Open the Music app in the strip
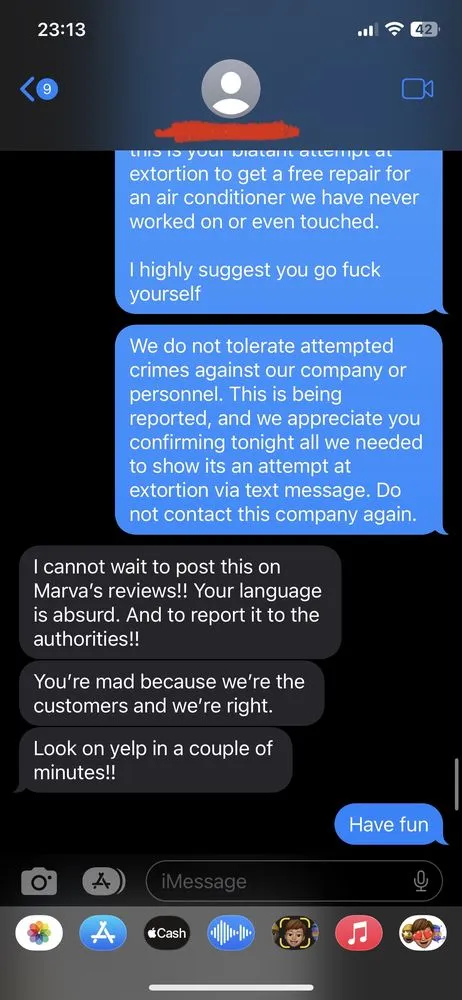 pyautogui.click(x=359, y=933)
